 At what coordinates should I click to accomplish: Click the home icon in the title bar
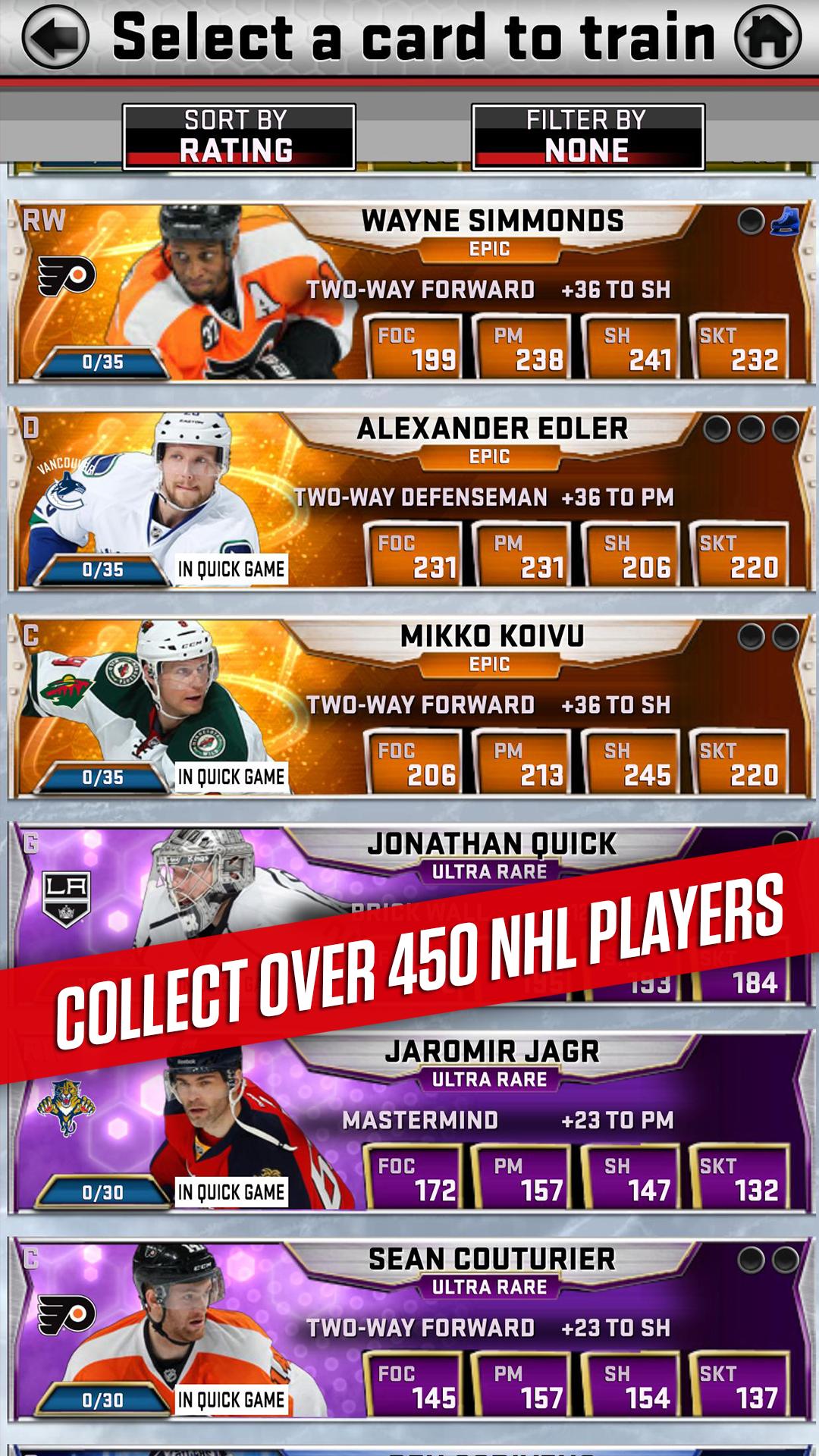coord(768,37)
